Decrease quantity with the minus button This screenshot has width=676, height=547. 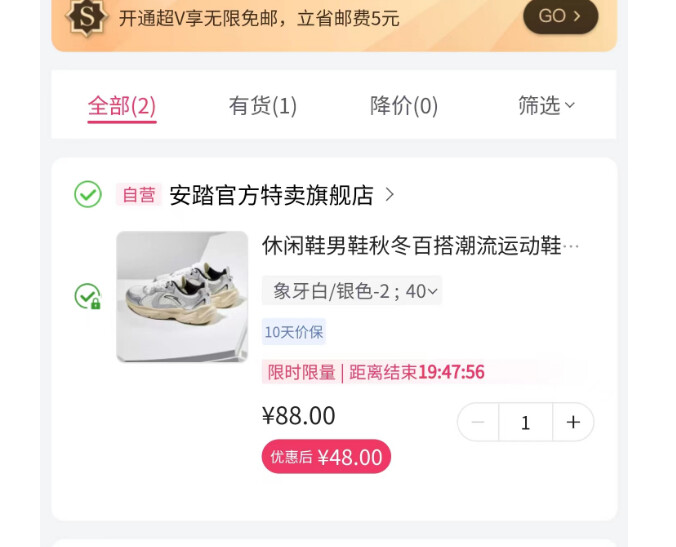click(478, 422)
